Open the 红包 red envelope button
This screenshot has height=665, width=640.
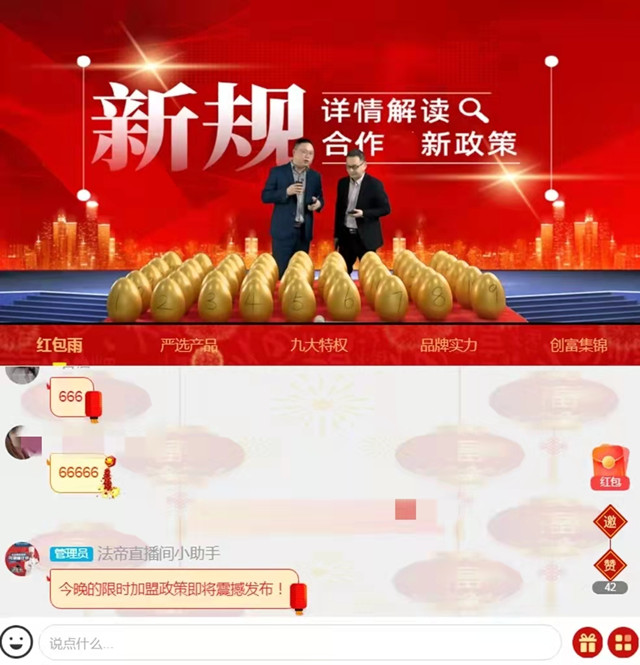pyautogui.click(x=610, y=467)
